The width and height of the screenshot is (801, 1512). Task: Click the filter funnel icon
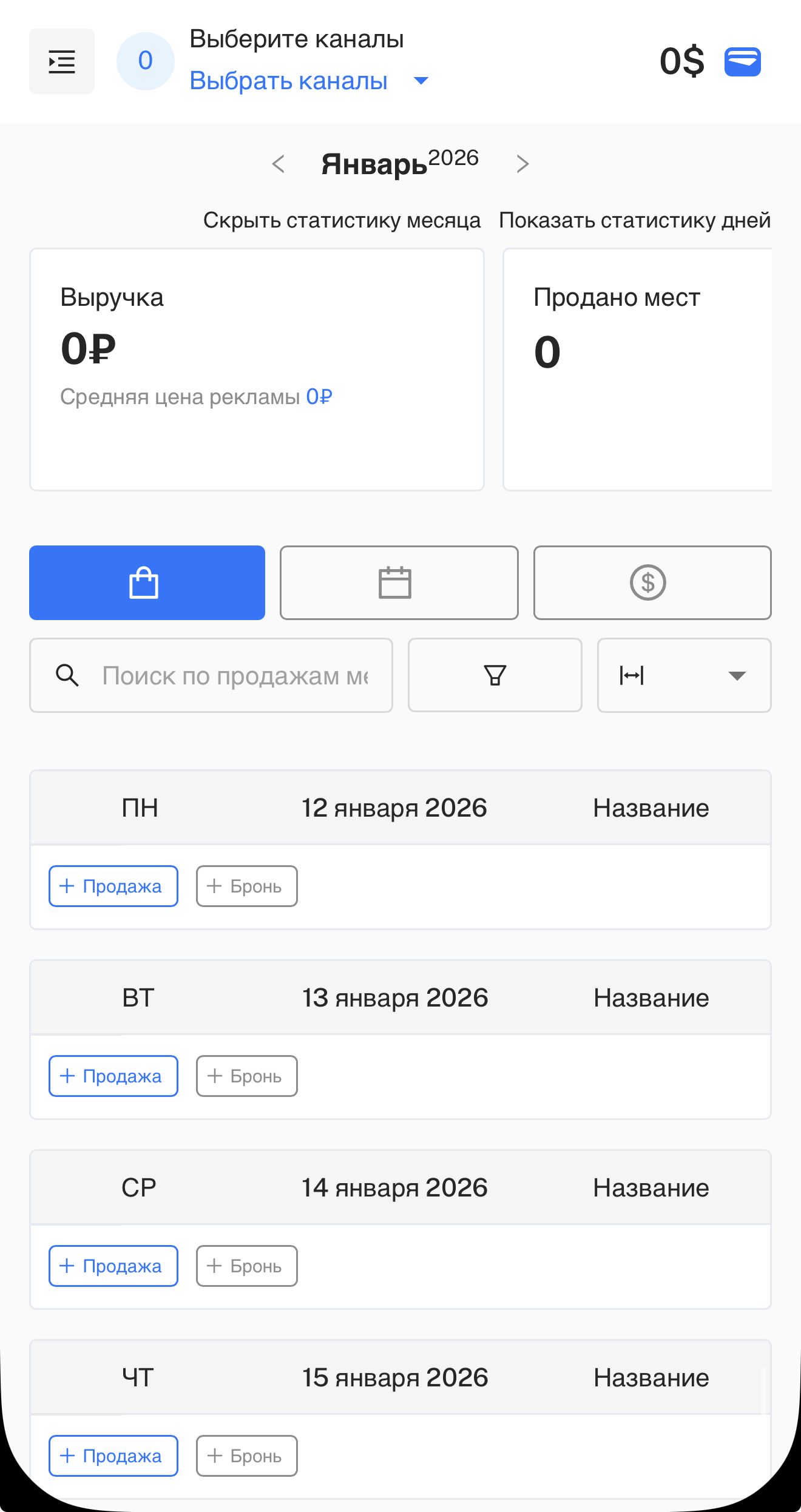point(495,675)
